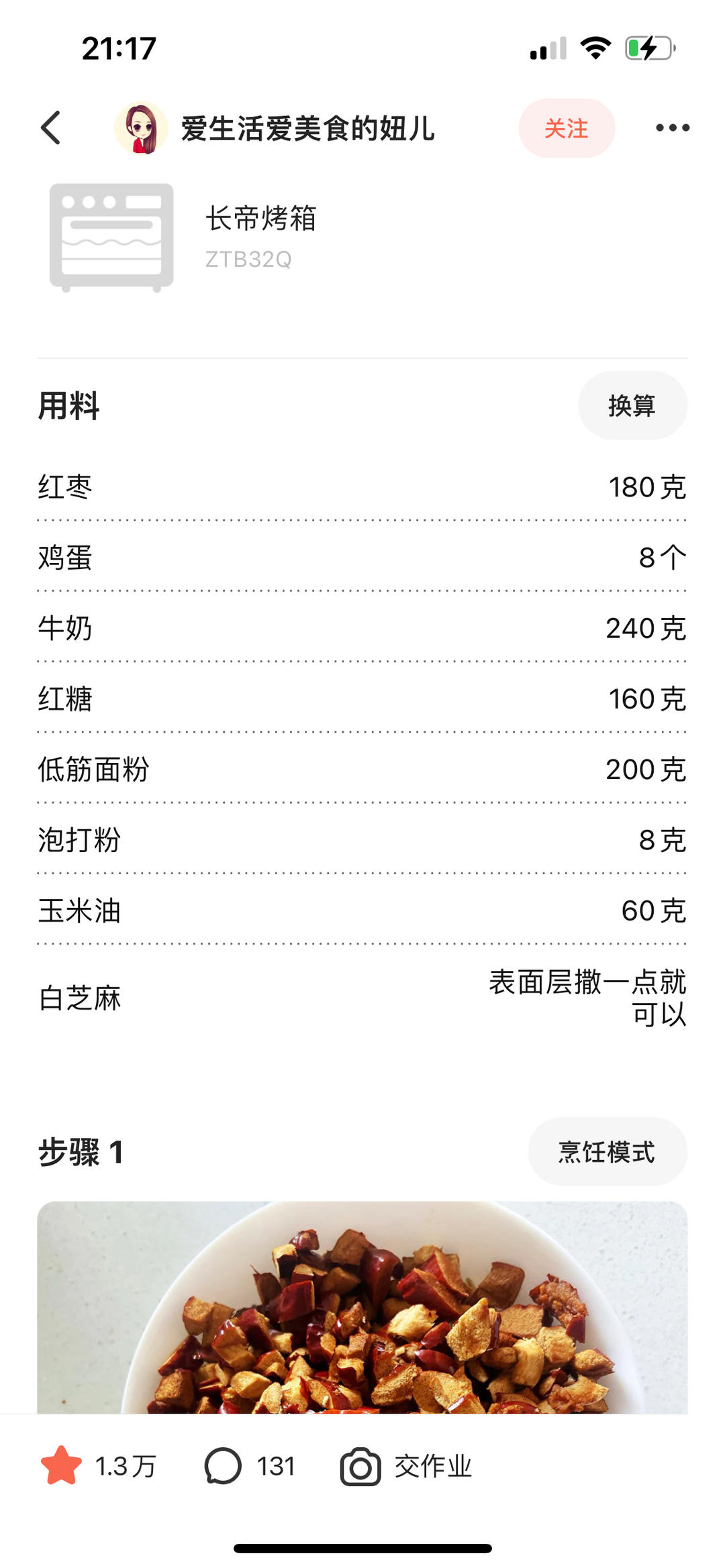Favorite the recipe with the star icon
This screenshot has width=725, height=1568.
coord(62,1466)
